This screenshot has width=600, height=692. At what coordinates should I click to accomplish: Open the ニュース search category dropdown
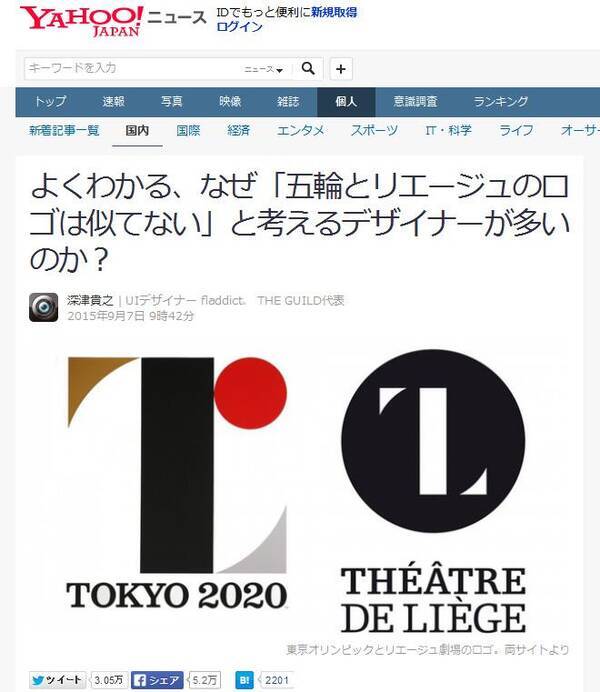click(x=264, y=69)
